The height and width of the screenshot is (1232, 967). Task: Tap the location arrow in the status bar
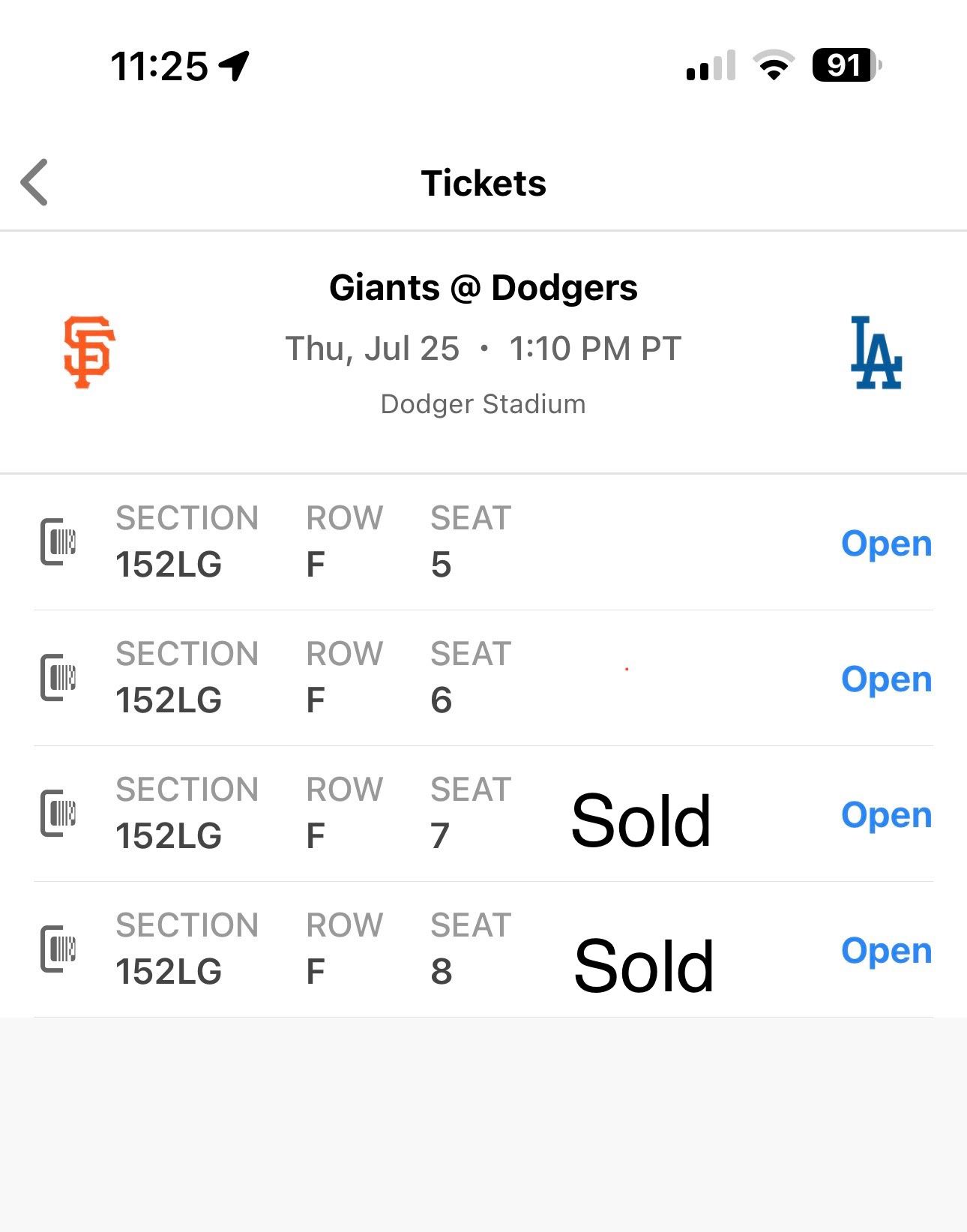pyautogui.click(x=235, y=66)
